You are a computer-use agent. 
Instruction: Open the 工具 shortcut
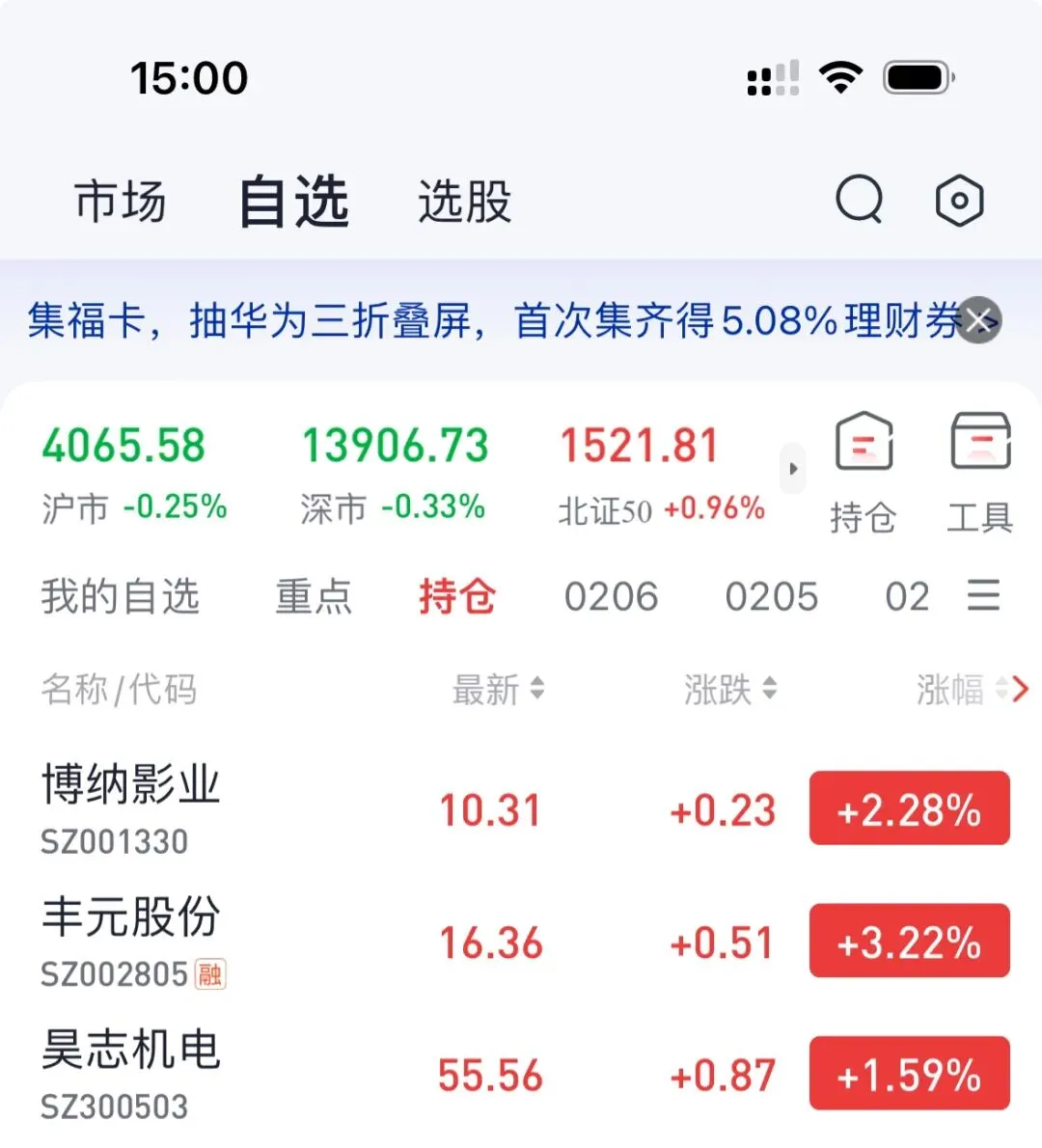[979, 473]
